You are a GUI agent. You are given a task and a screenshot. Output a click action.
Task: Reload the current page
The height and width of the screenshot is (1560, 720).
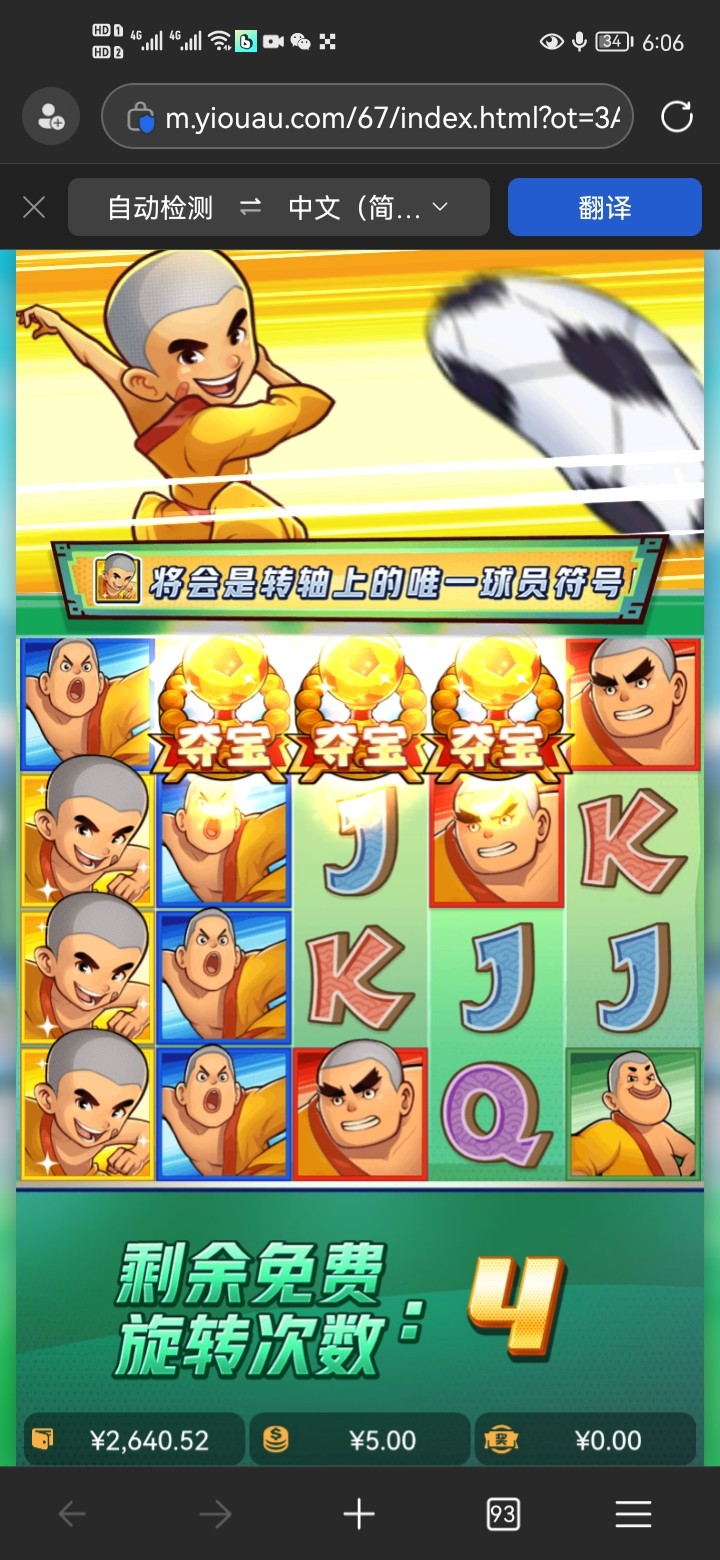(x=677, y=117)
